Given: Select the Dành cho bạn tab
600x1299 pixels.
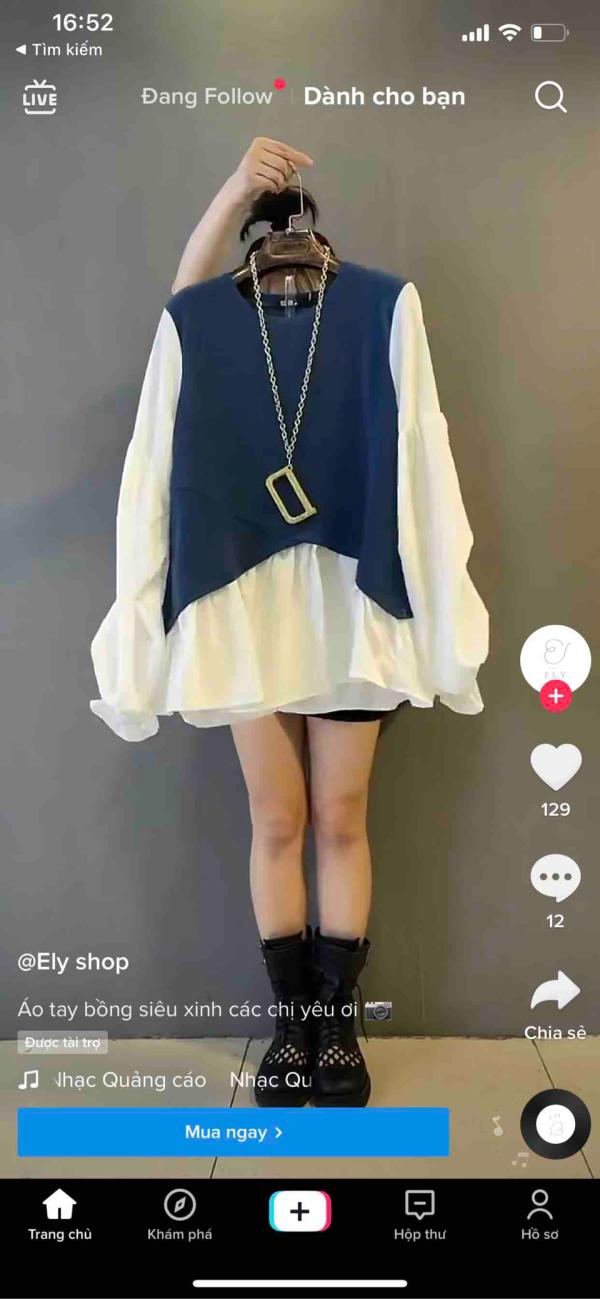Looking at the screenshot, I should (384, 97).
